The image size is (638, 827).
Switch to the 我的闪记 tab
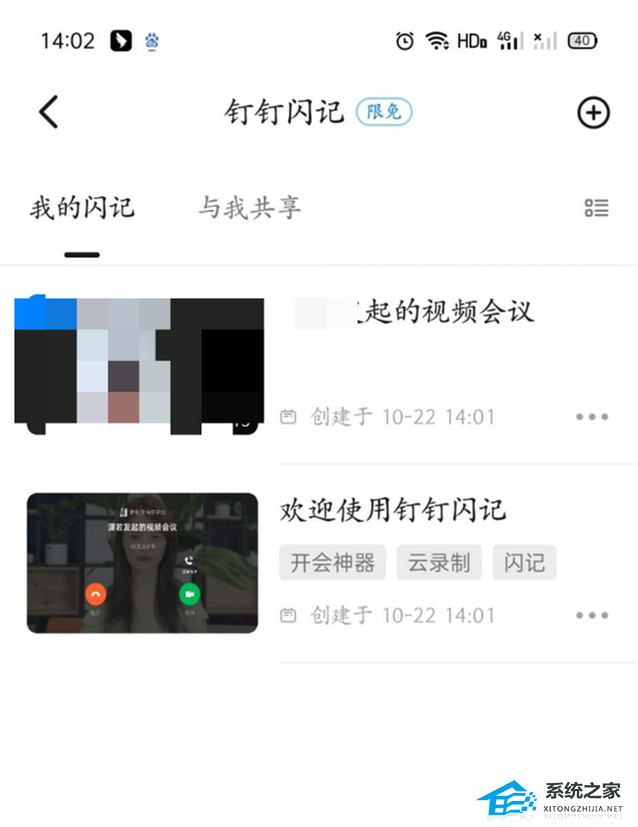click(82, 208)
